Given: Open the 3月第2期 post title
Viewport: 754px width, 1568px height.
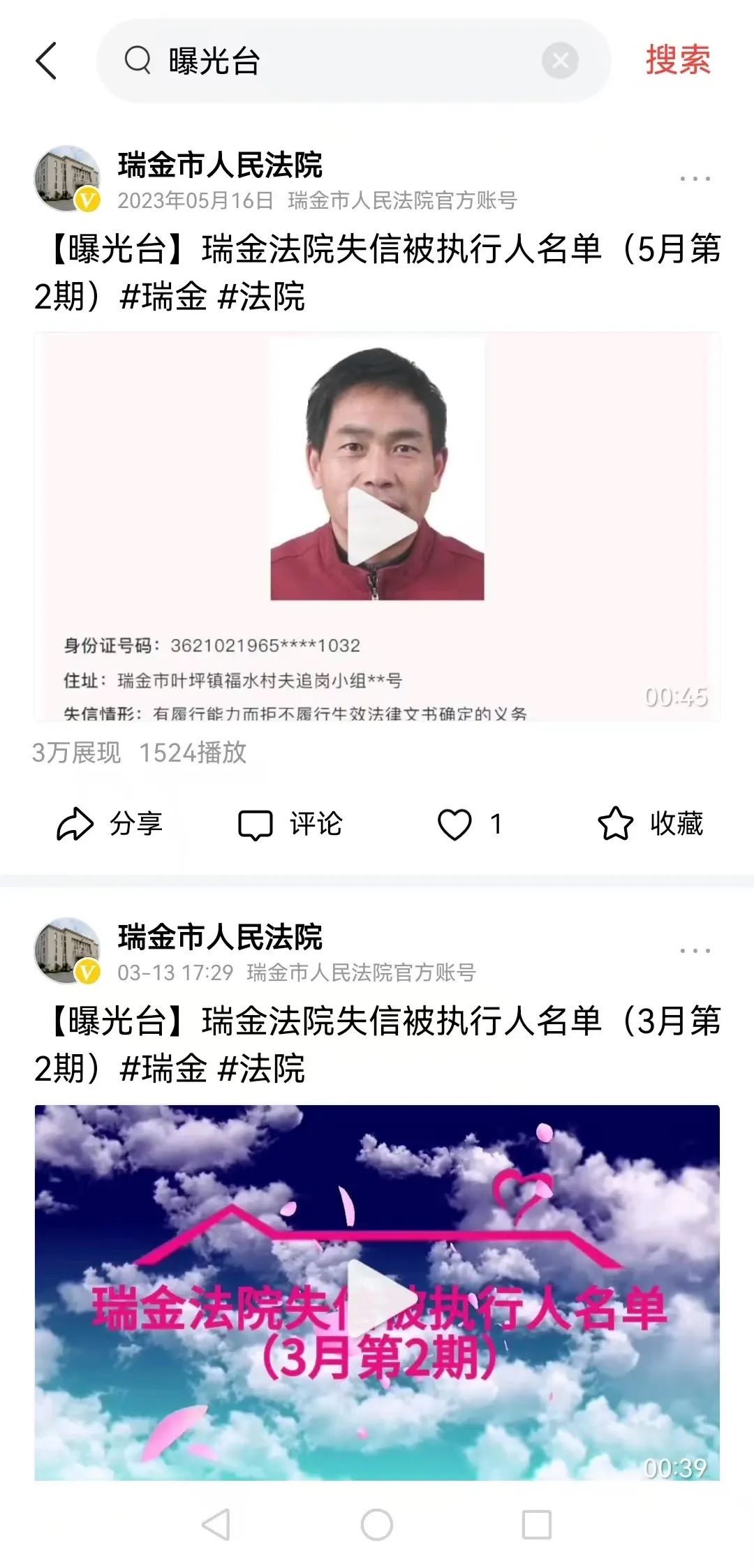Looking at the screenshot, I should click(377, 1044).
